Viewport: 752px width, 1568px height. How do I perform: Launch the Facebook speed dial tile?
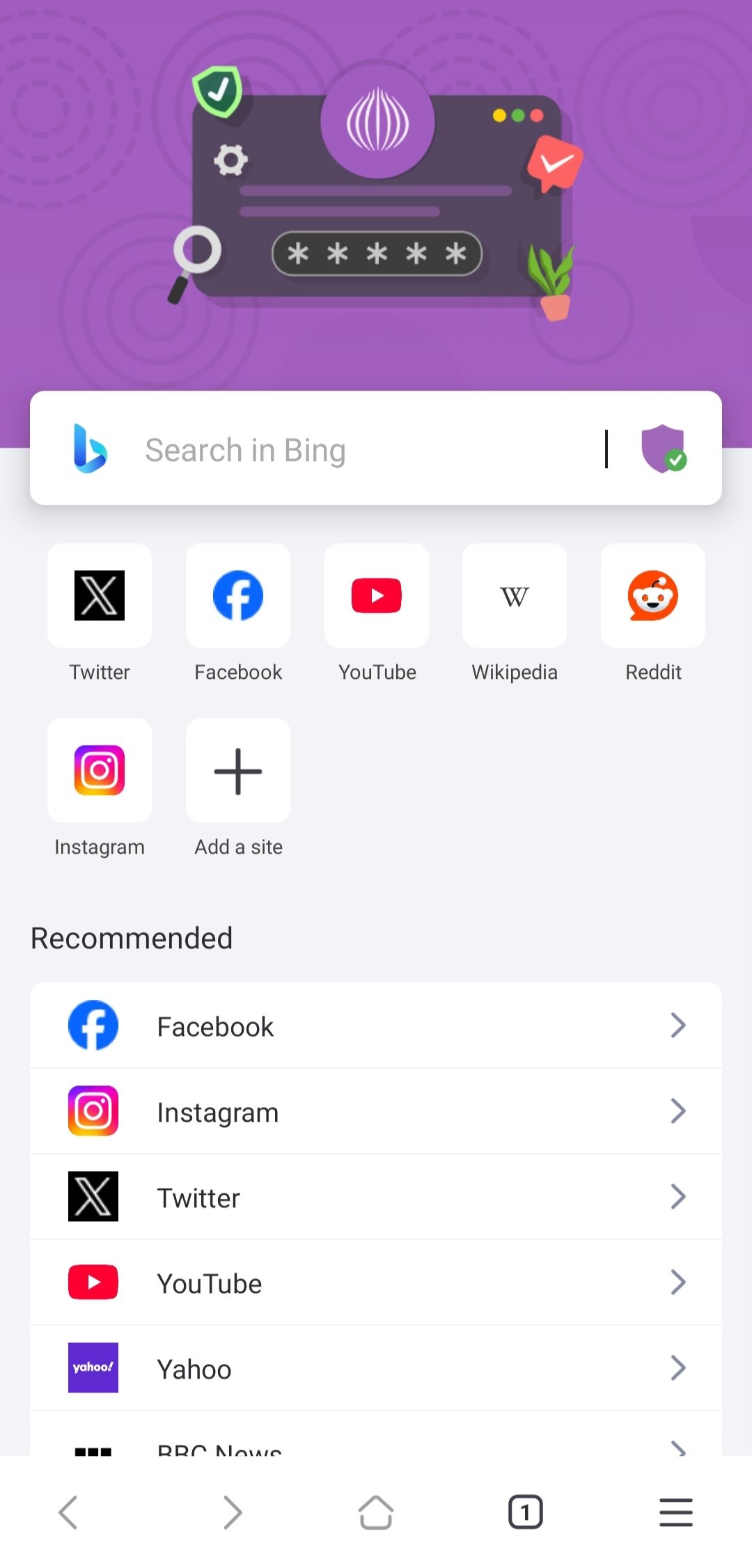pyautogui.click(x=238, y=596)
